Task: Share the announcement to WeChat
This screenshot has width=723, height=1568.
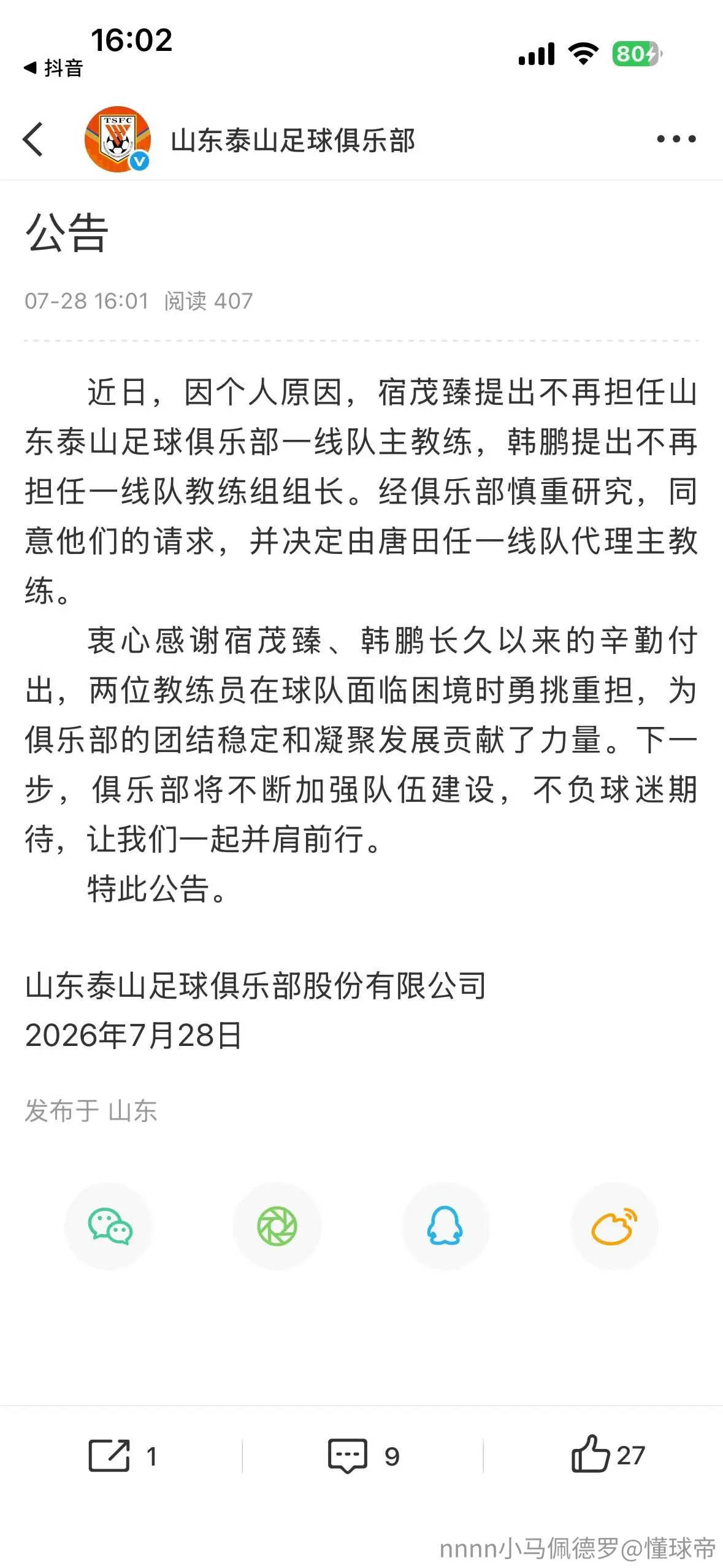Action: click(109, 1226)
